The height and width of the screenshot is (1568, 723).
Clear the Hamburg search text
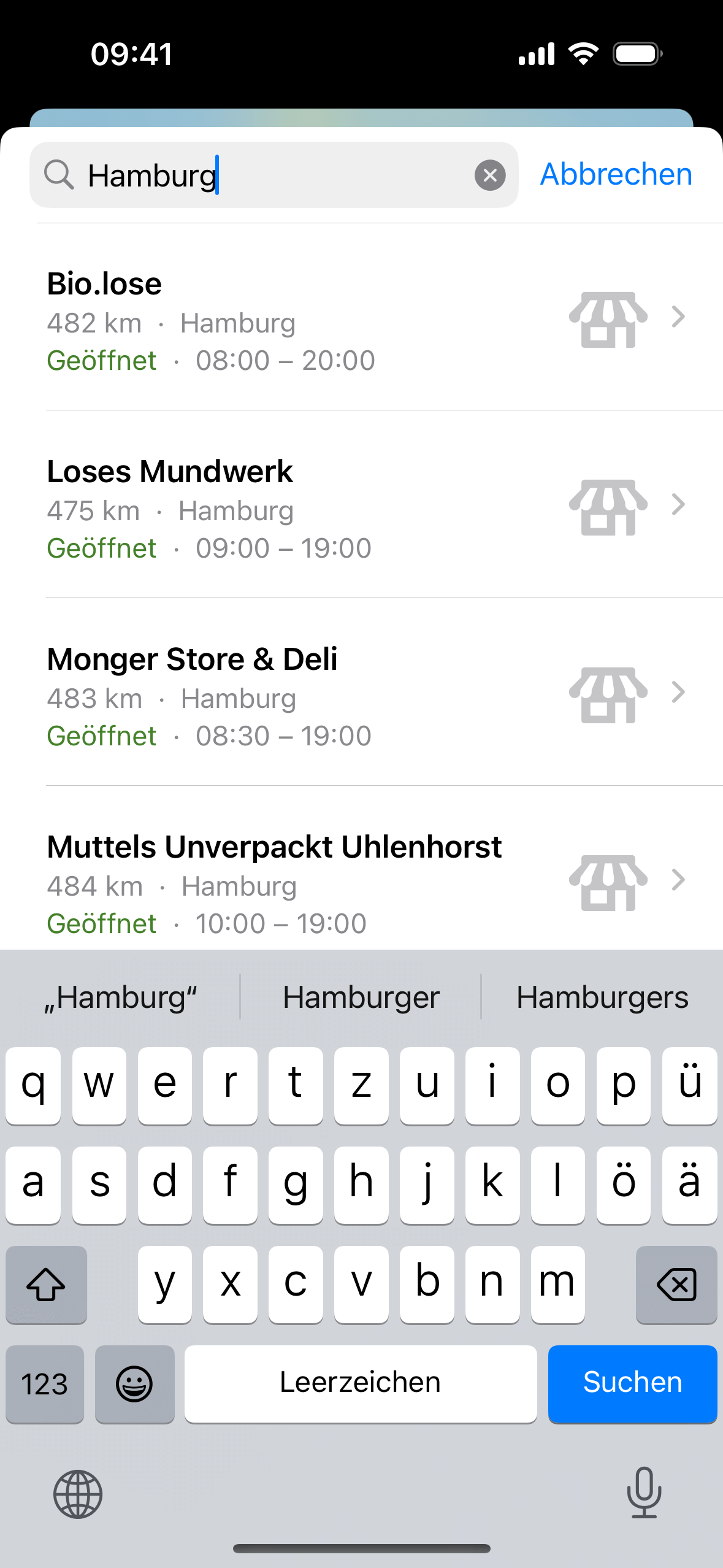coord(490,175)
